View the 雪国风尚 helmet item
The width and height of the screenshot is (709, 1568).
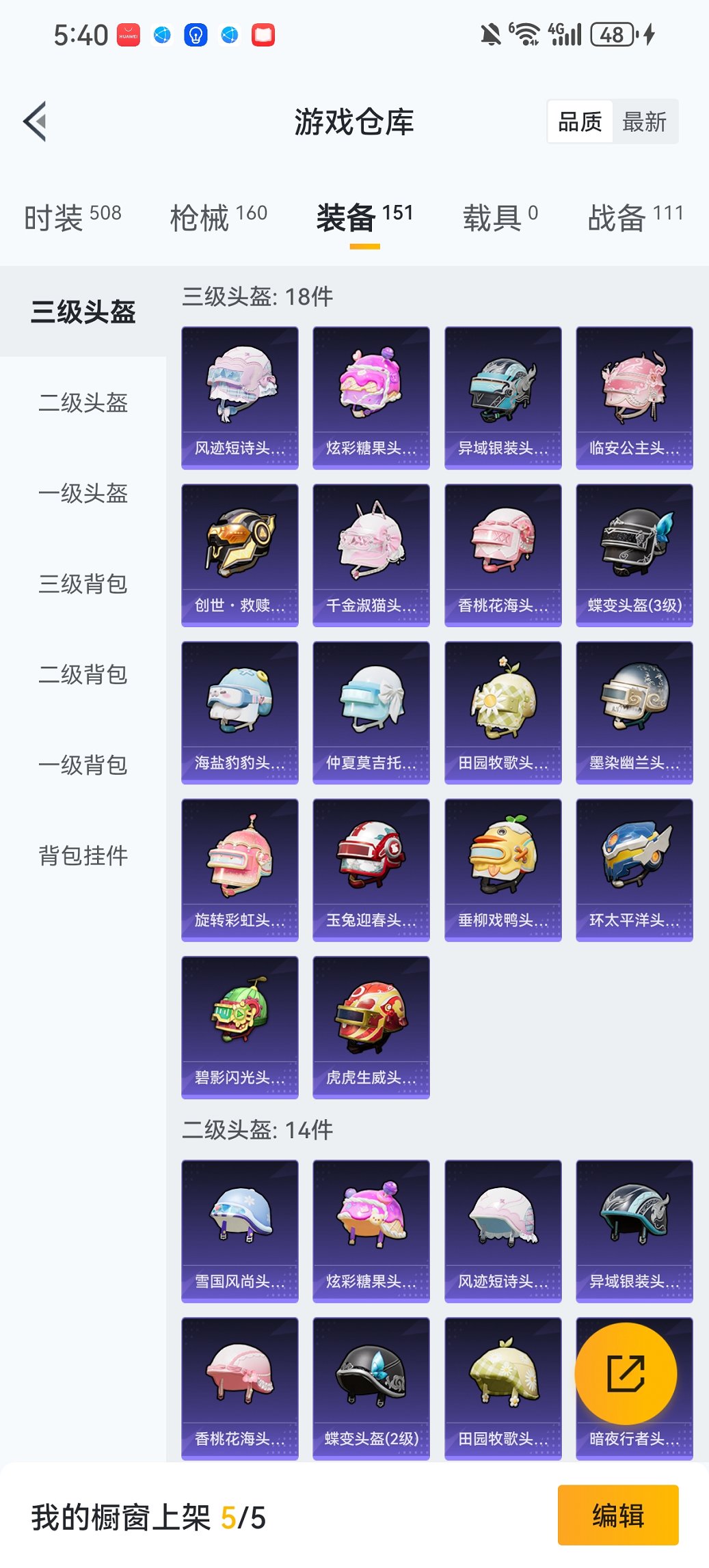pyautogui.click(x=240, y=1230)
